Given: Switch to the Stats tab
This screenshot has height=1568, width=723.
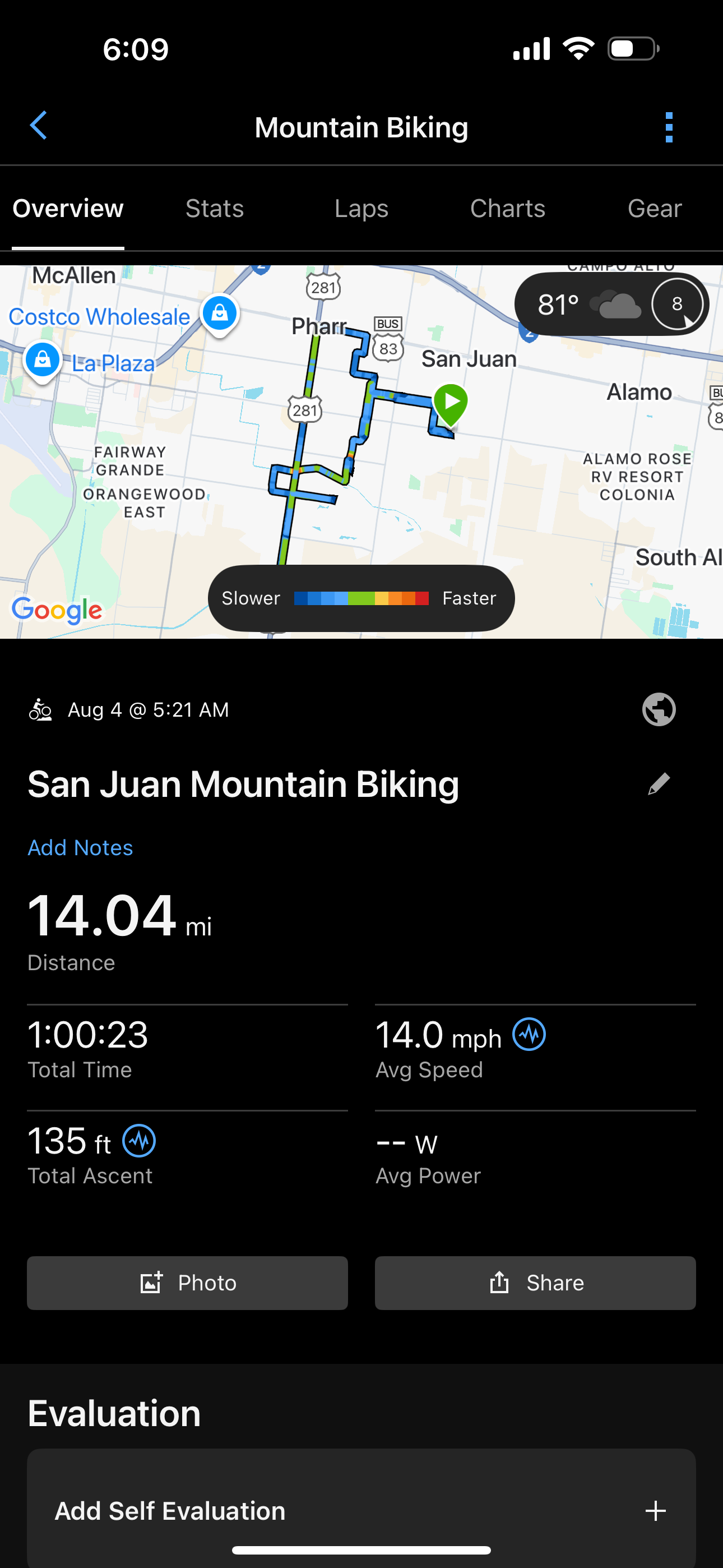Looking at the screenshot, I should tap(214, 208).
